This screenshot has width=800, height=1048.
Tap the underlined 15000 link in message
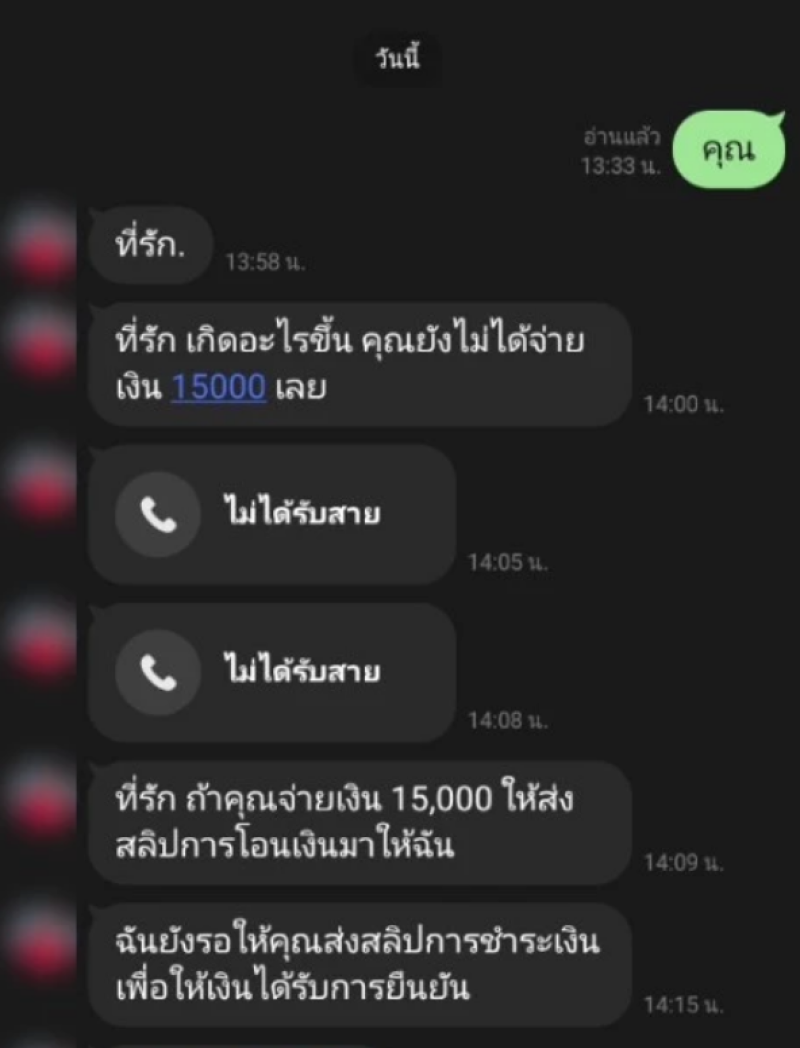(x=218, y=388)
